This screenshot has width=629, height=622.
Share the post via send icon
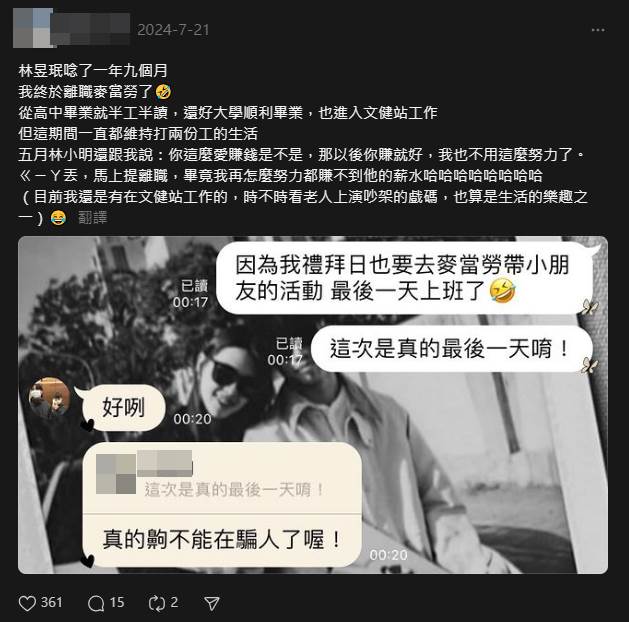[x=211, y=603]
